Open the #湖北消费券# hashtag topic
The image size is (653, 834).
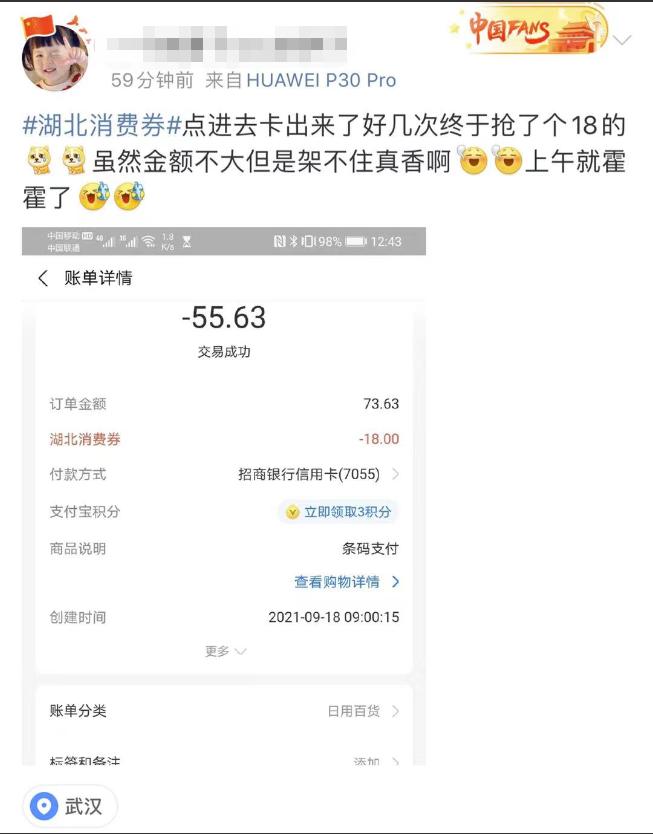tap(101, 126)
